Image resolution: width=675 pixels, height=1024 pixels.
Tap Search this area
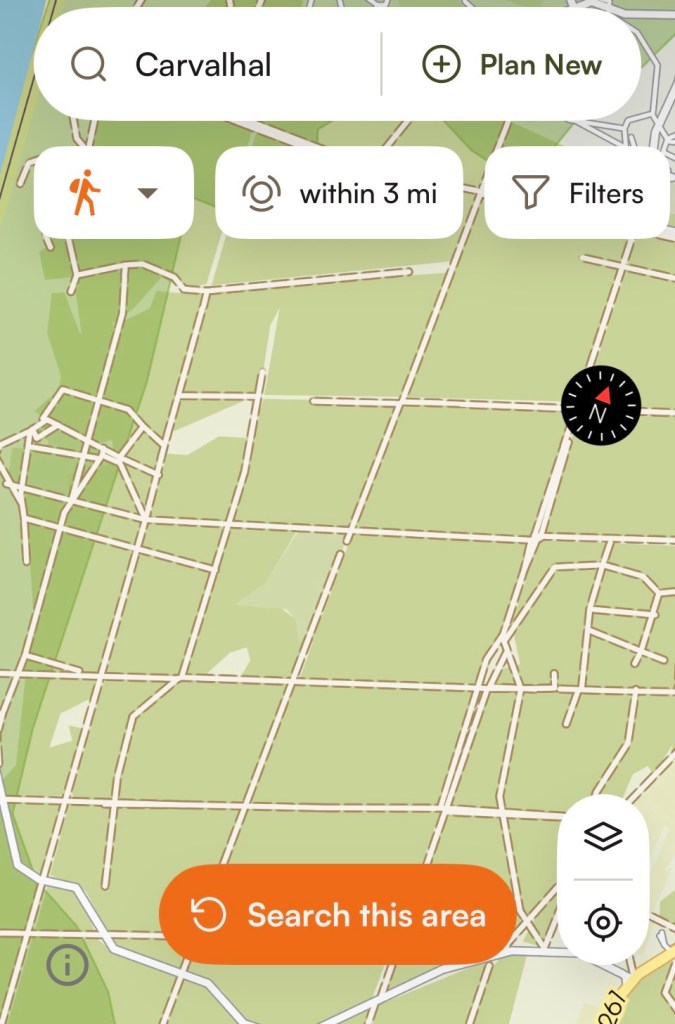tap(338, 915)
